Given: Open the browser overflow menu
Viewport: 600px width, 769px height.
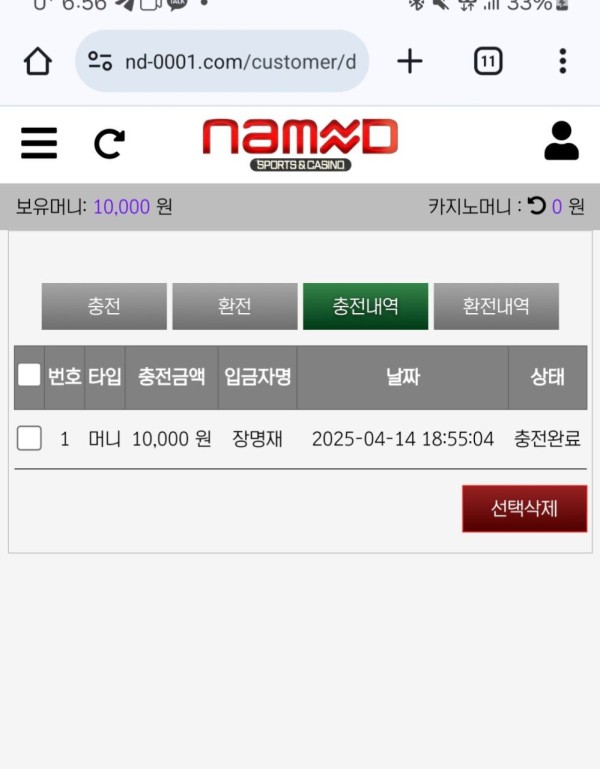Looking at the screenshot, I should point(563,62).
